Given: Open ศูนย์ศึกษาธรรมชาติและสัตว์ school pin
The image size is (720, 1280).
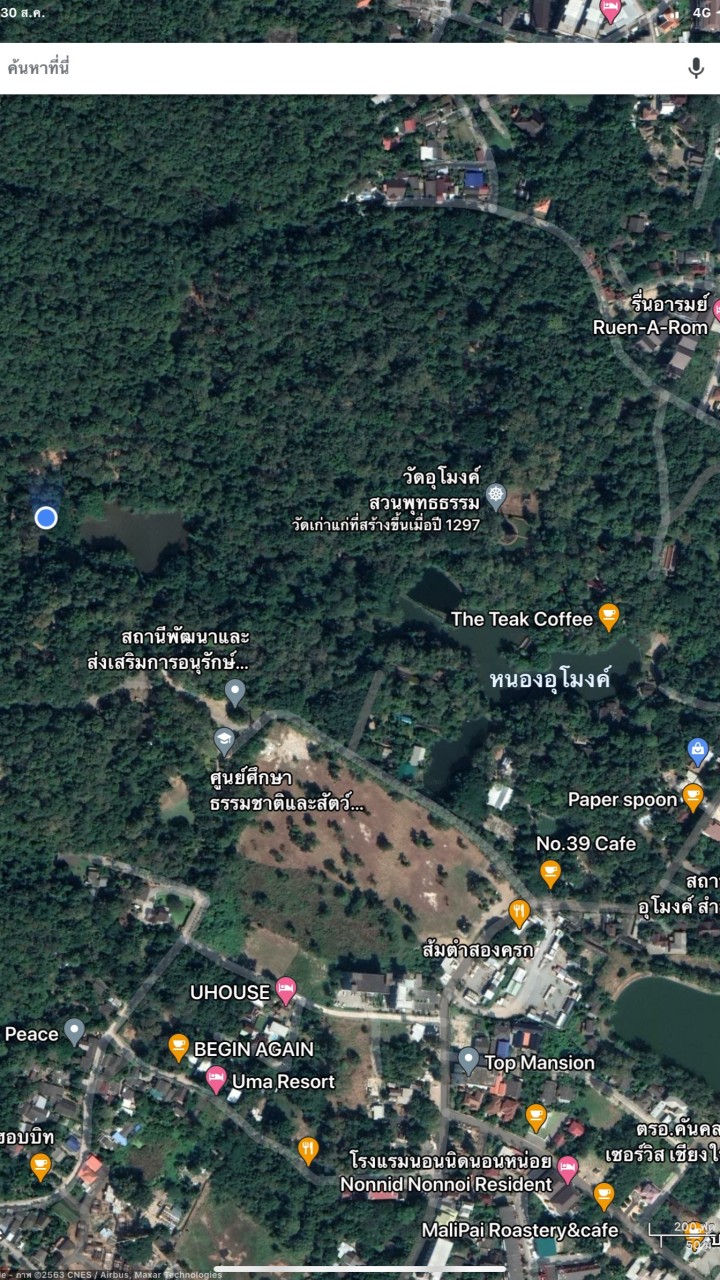Looking at the screenshot, I should (x=225, y=741).
